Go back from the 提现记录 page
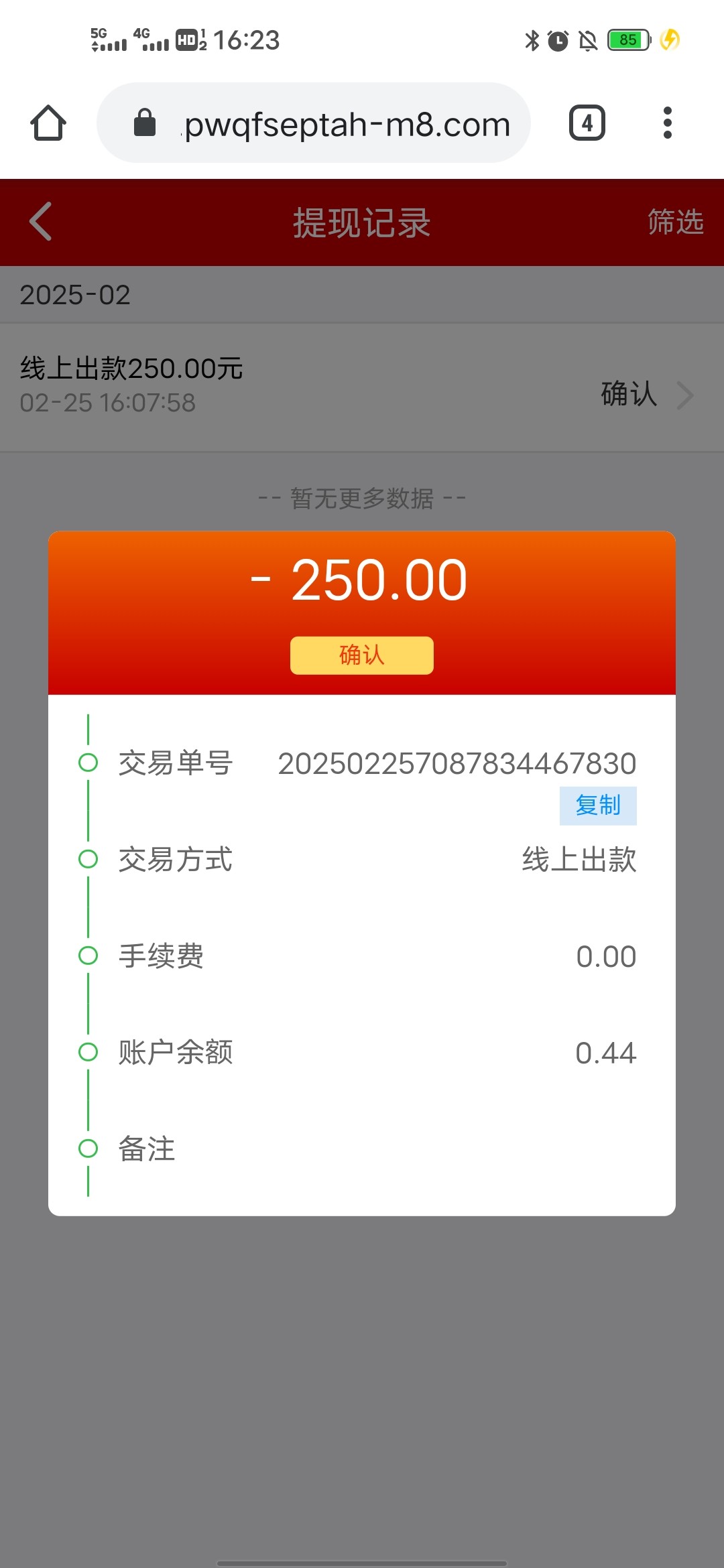 pos(41,221)
